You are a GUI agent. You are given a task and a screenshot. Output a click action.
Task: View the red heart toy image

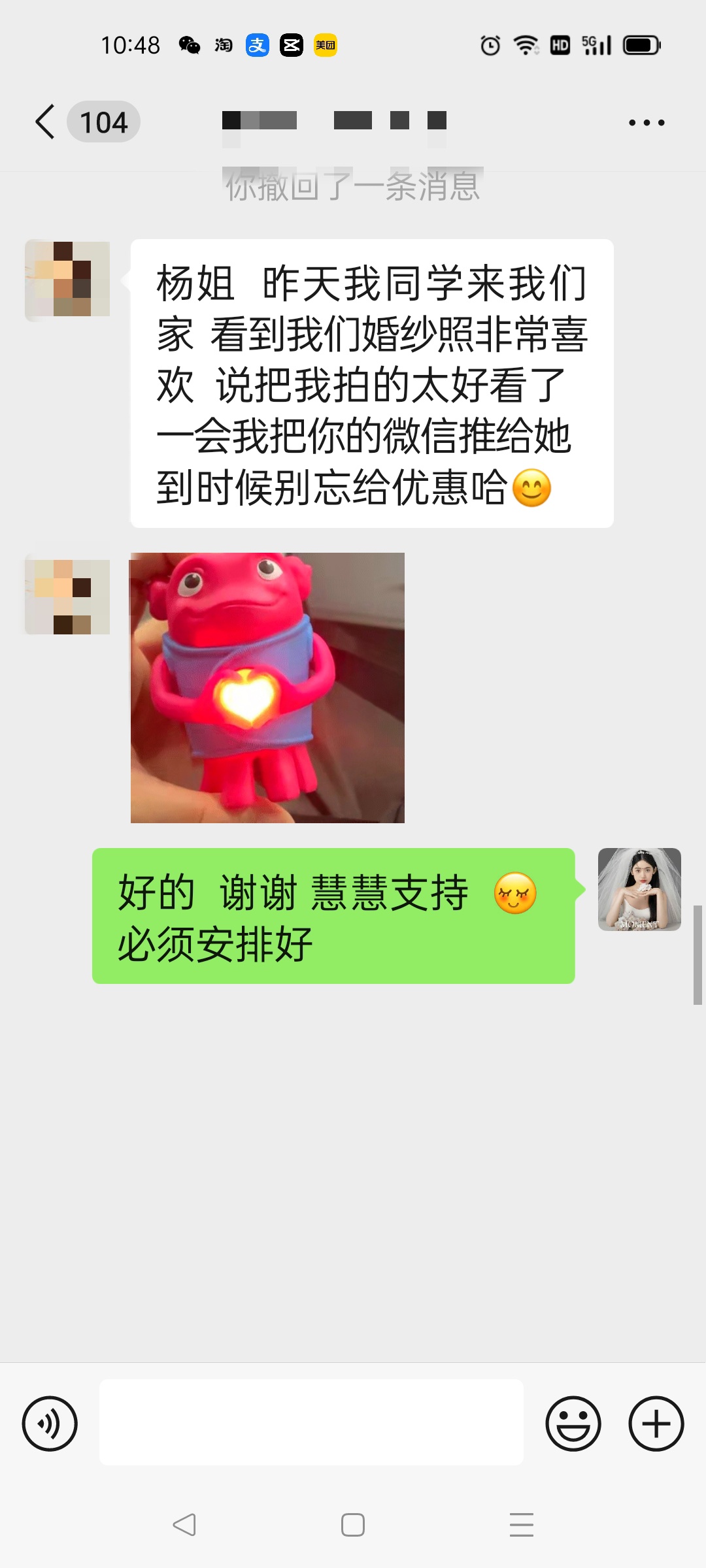[x=267, y=687]
